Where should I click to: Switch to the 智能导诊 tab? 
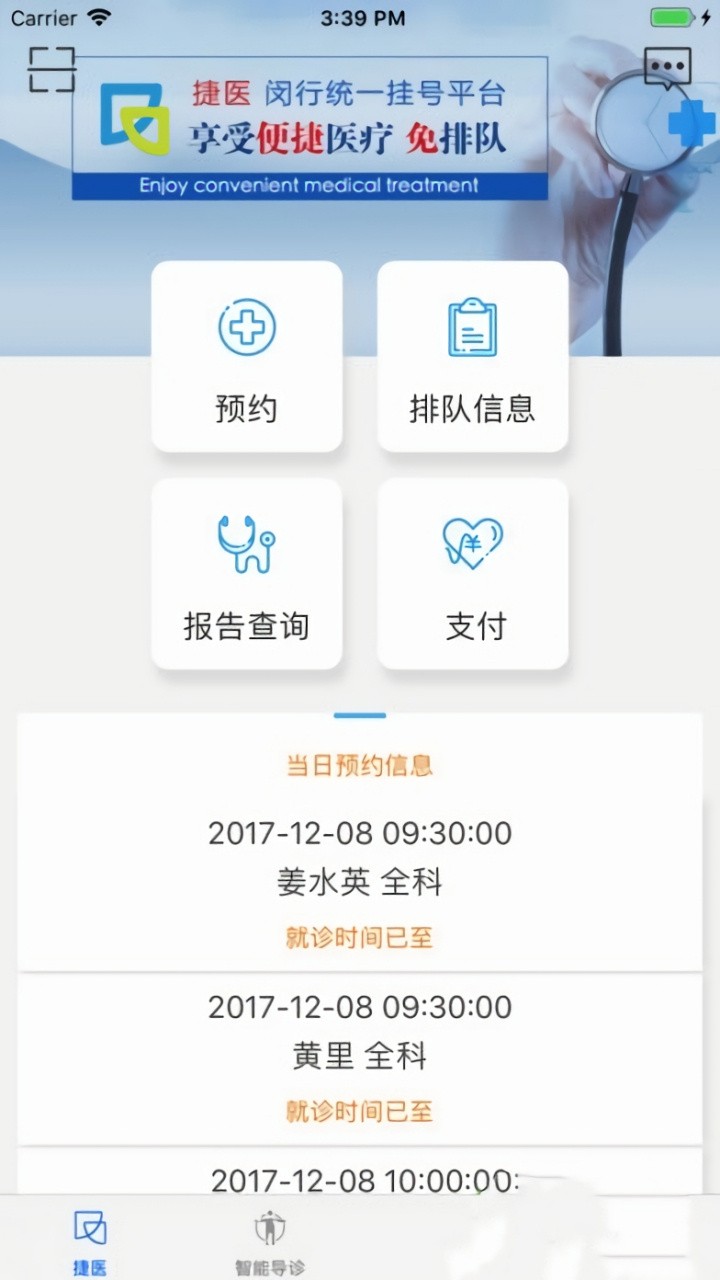coord(269,1240)
